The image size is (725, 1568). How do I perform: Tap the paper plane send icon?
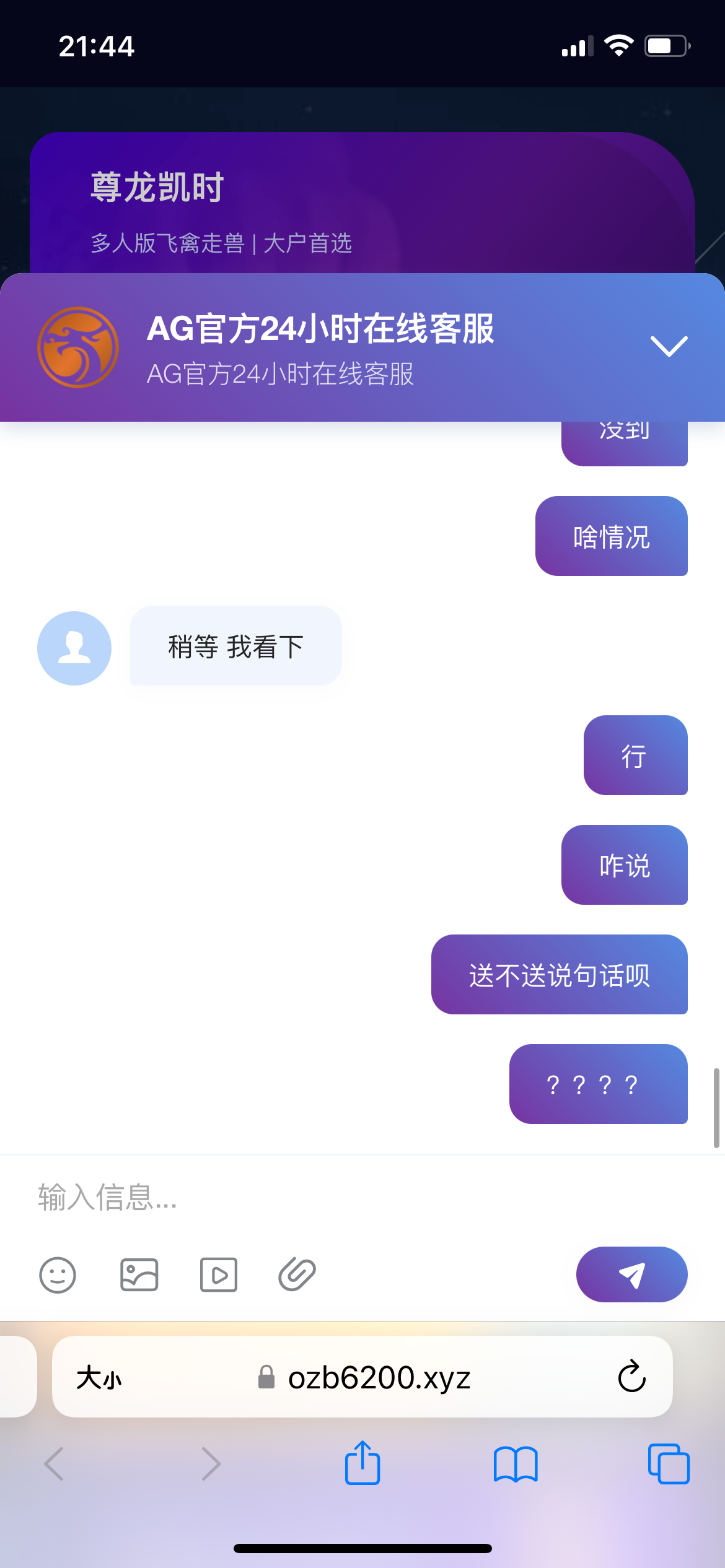click(x=631, y=1274)
